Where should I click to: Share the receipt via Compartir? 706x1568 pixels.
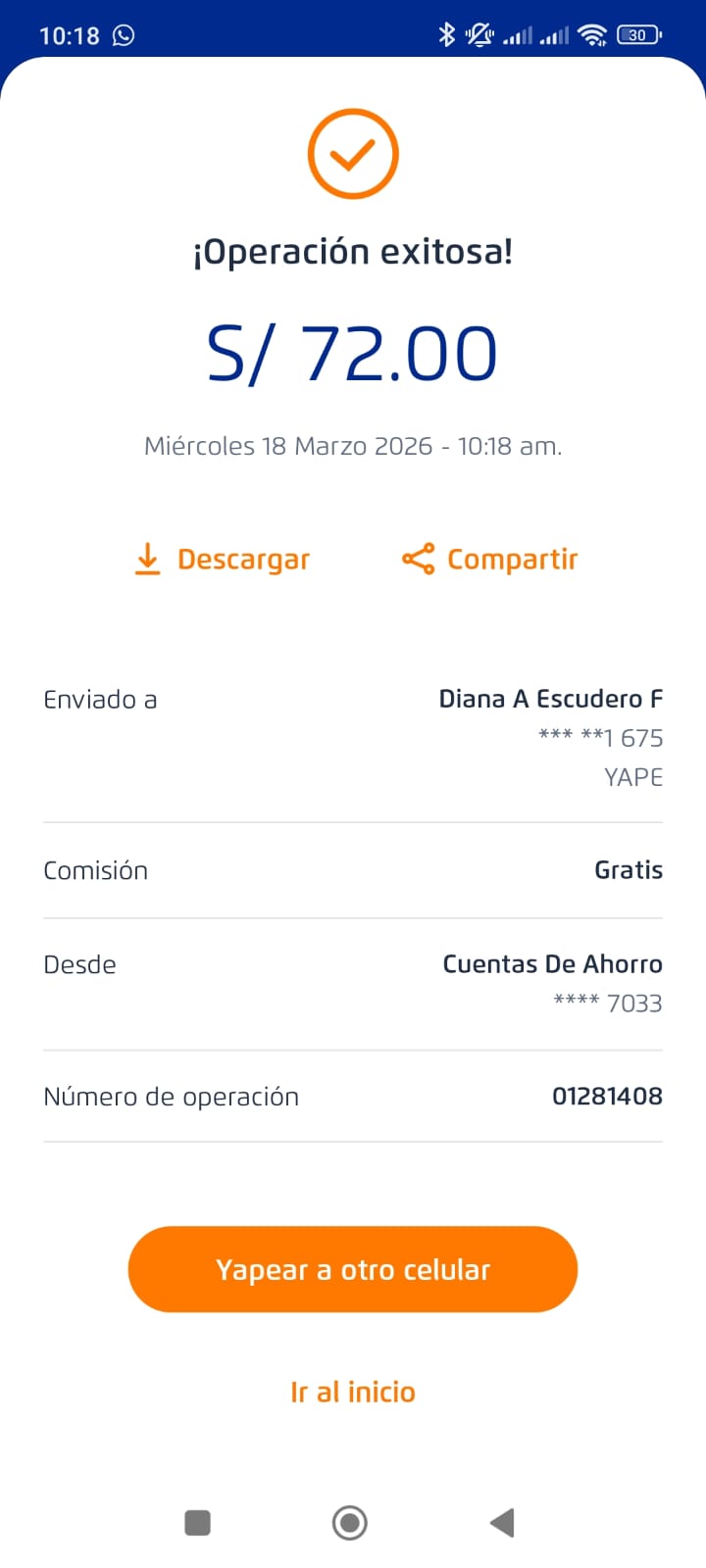[490, 560]
